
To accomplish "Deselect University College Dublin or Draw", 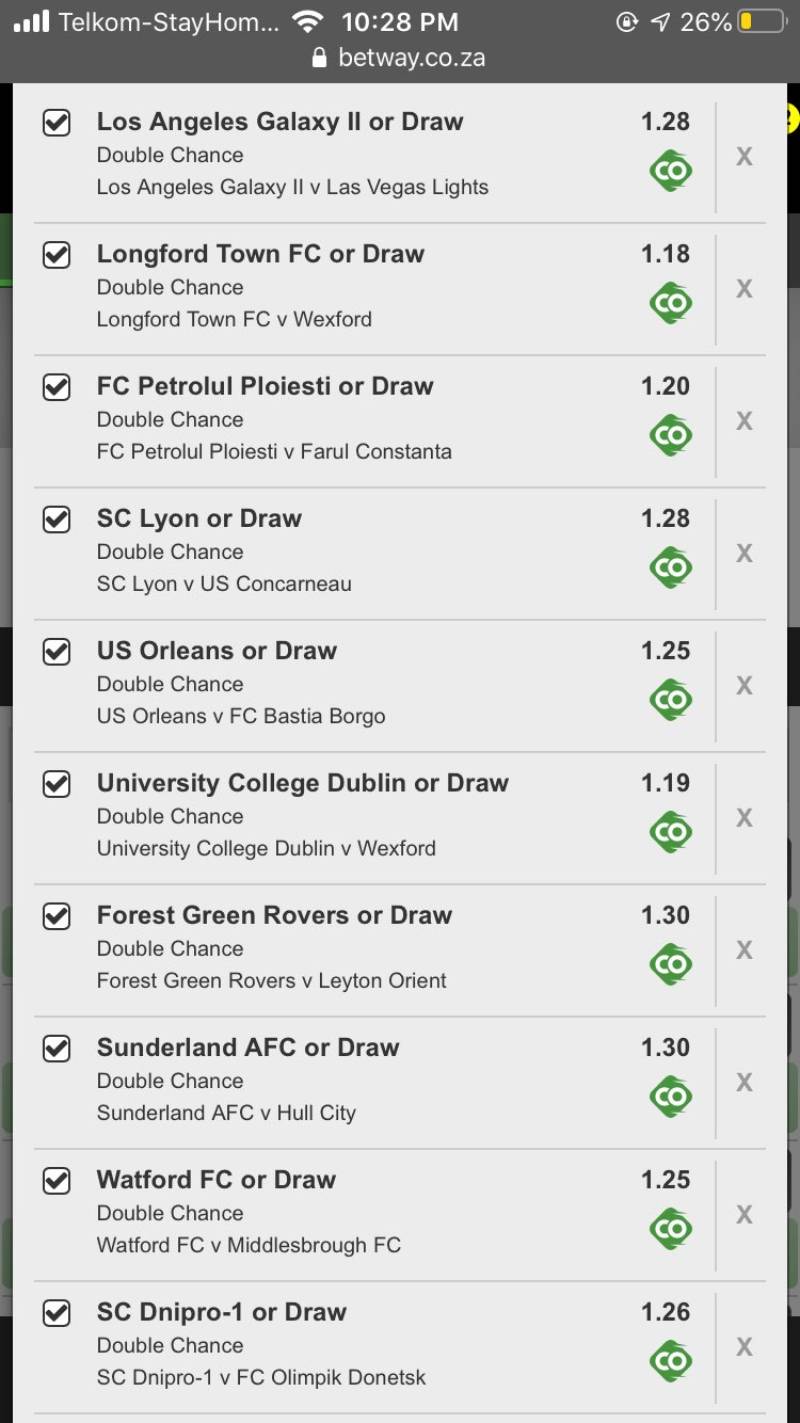I will (x=57, y=784).
